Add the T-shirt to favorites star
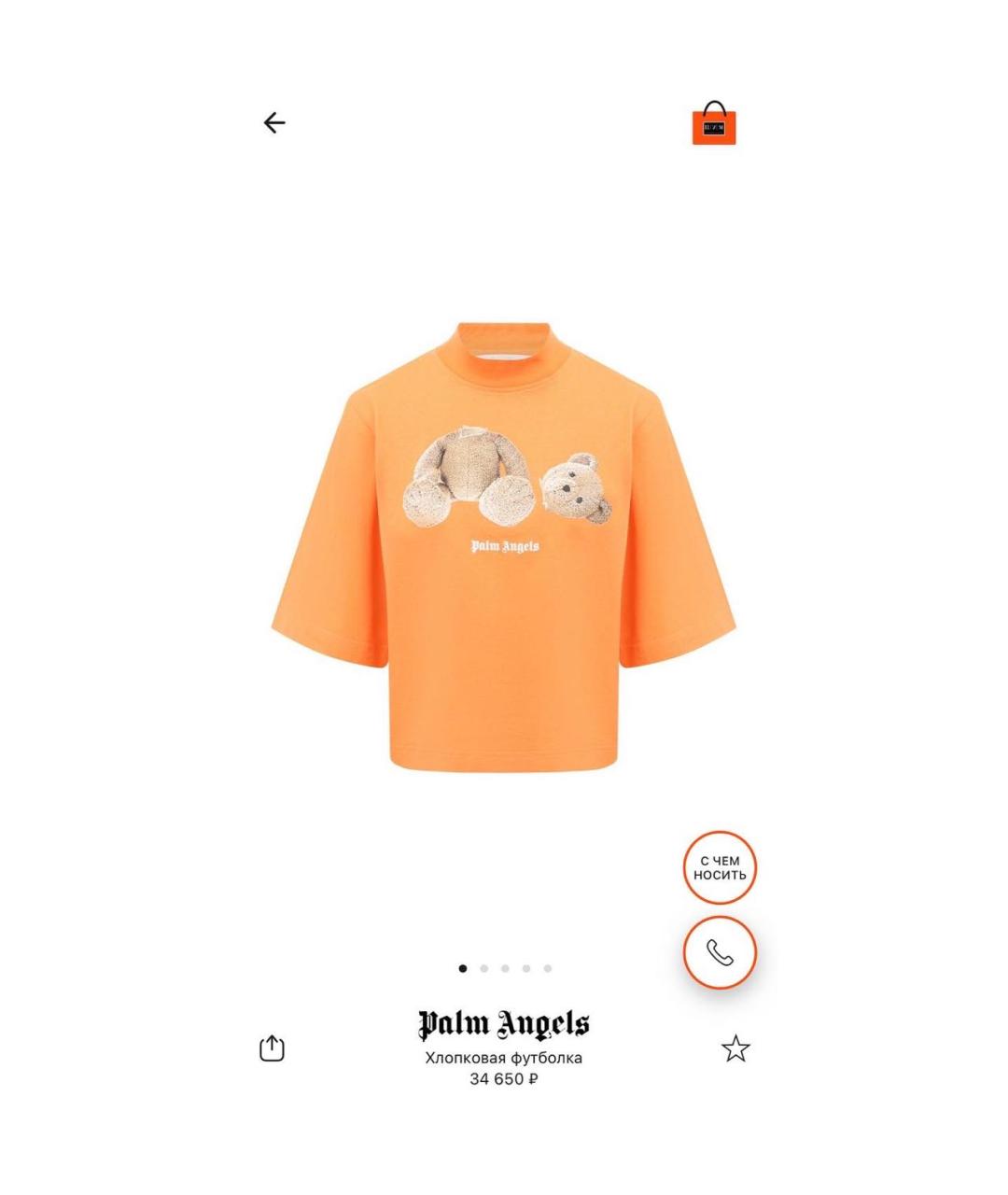Image resolution: width=1008 pixels, height=1195 pixels. 735,1048
